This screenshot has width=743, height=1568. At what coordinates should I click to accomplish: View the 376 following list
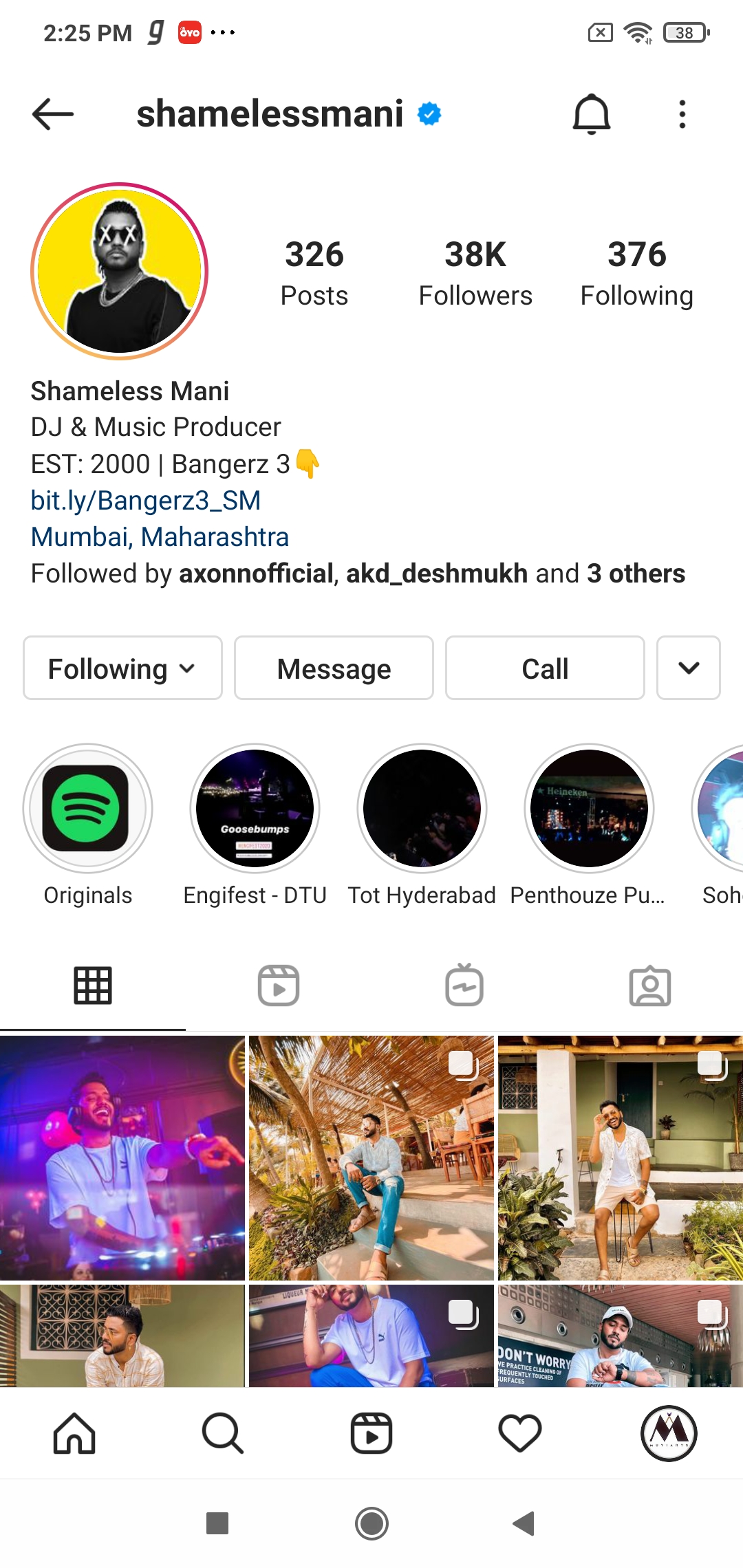[637, 273]
